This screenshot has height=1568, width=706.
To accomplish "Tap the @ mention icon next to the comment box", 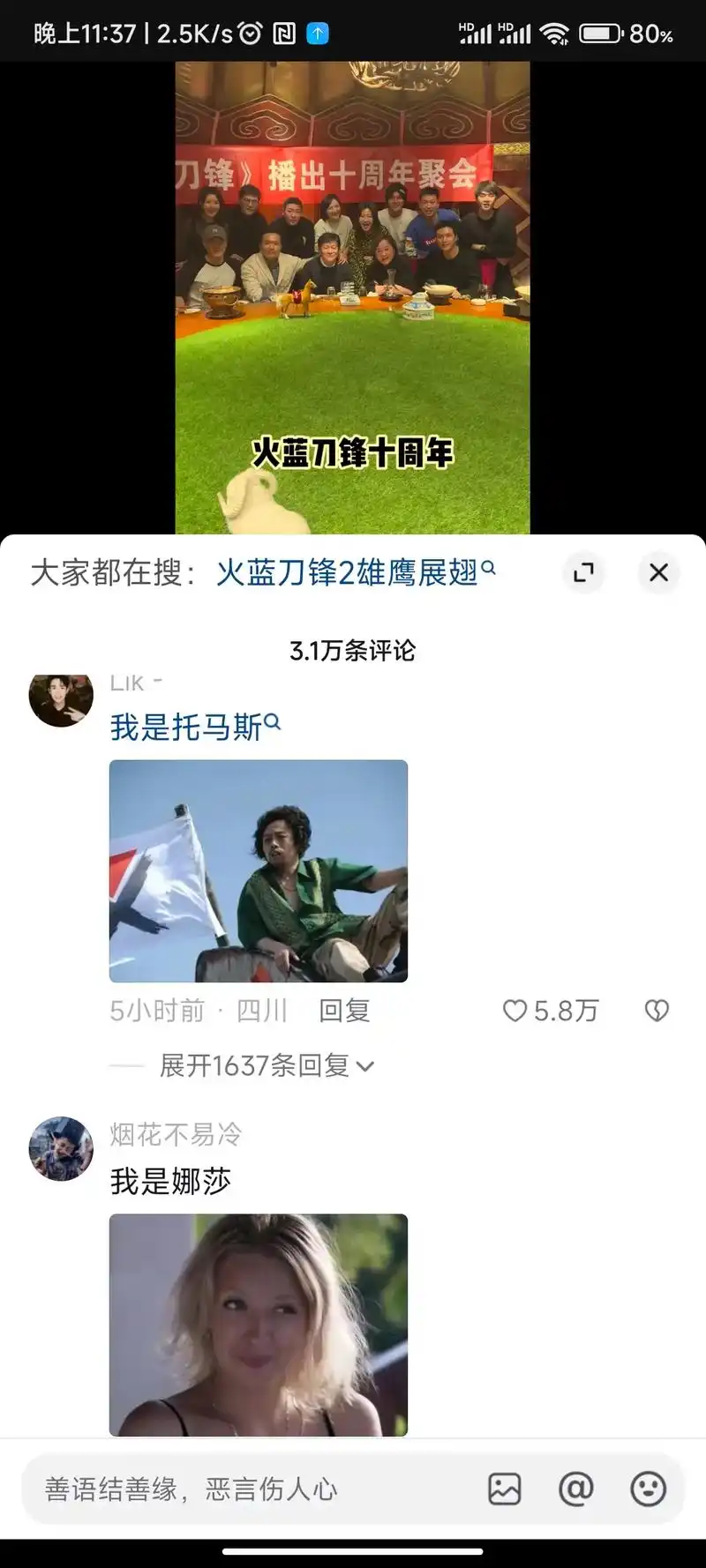I will point(575,1490).
